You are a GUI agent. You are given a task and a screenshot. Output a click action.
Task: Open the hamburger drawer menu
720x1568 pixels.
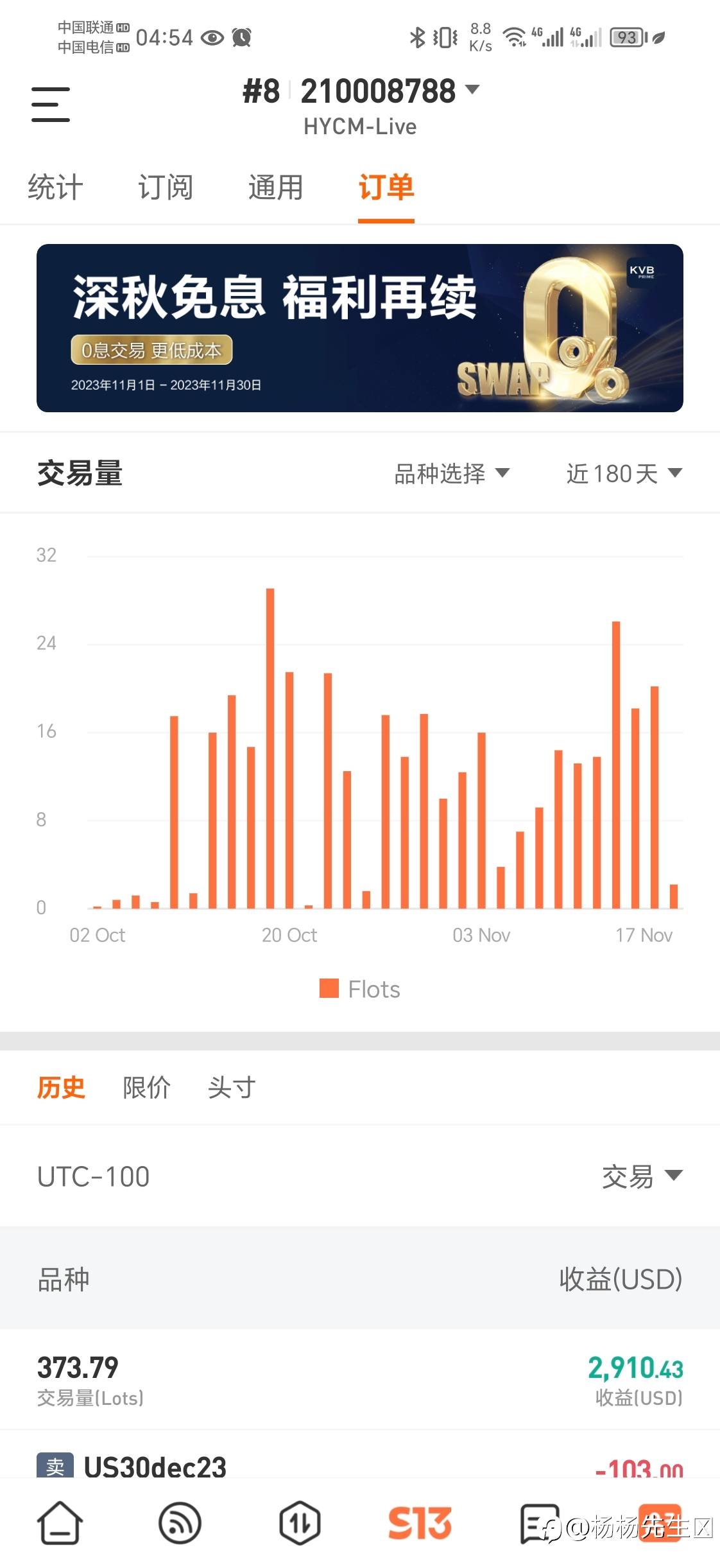(51, 105)
